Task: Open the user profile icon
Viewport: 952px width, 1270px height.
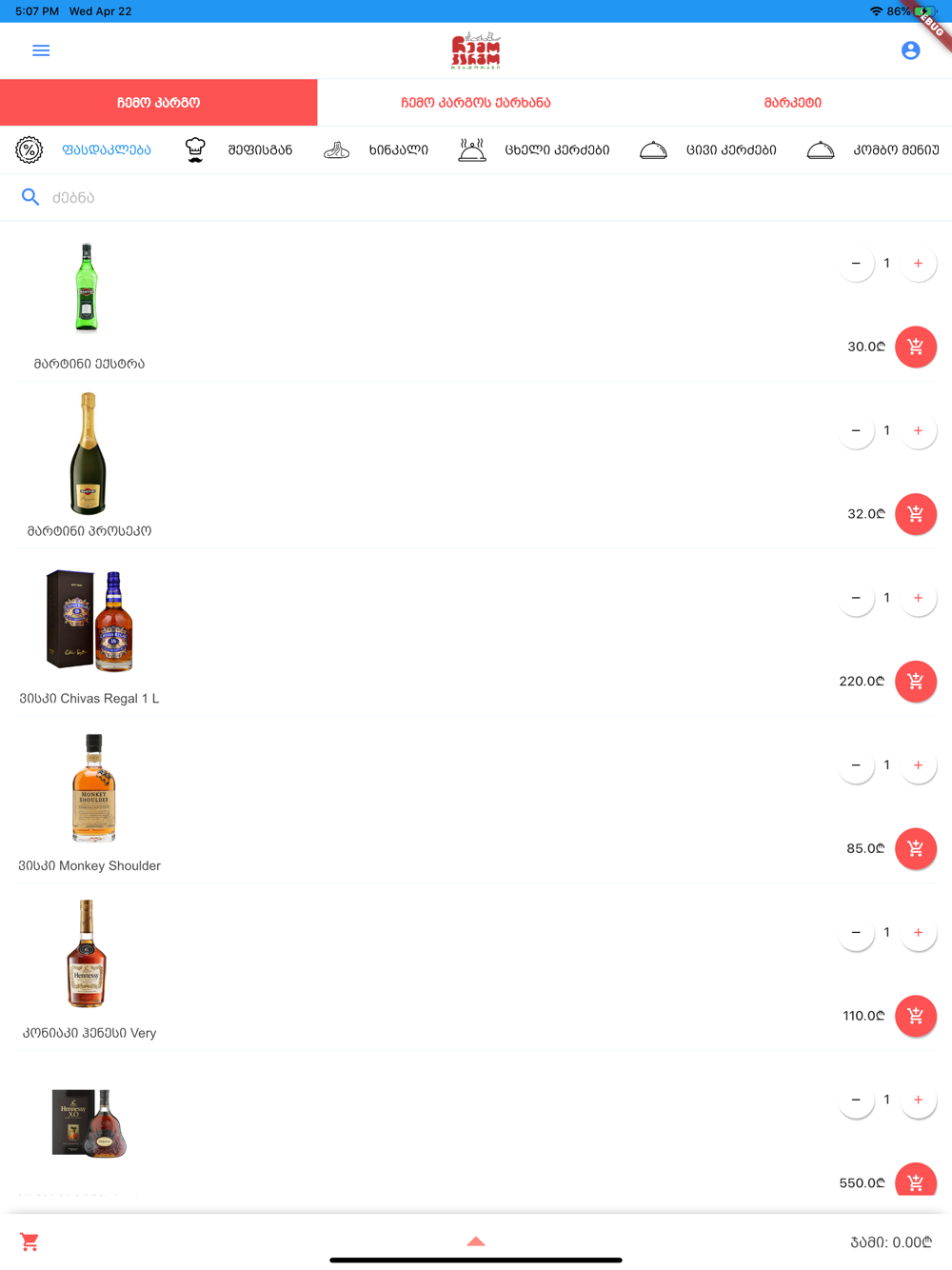Action: pos(910,50)
